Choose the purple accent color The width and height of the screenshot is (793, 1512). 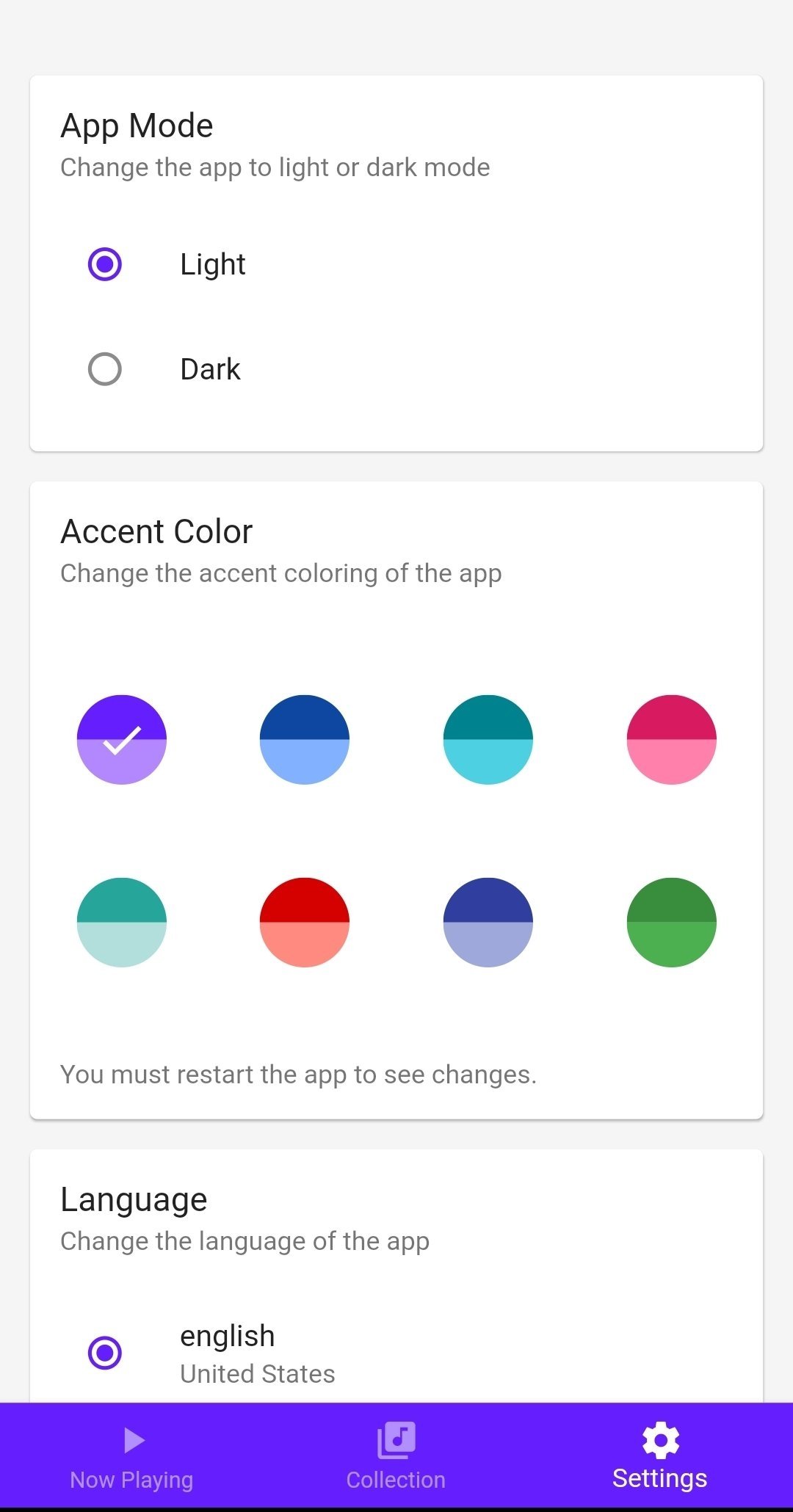tap(122, 739)
